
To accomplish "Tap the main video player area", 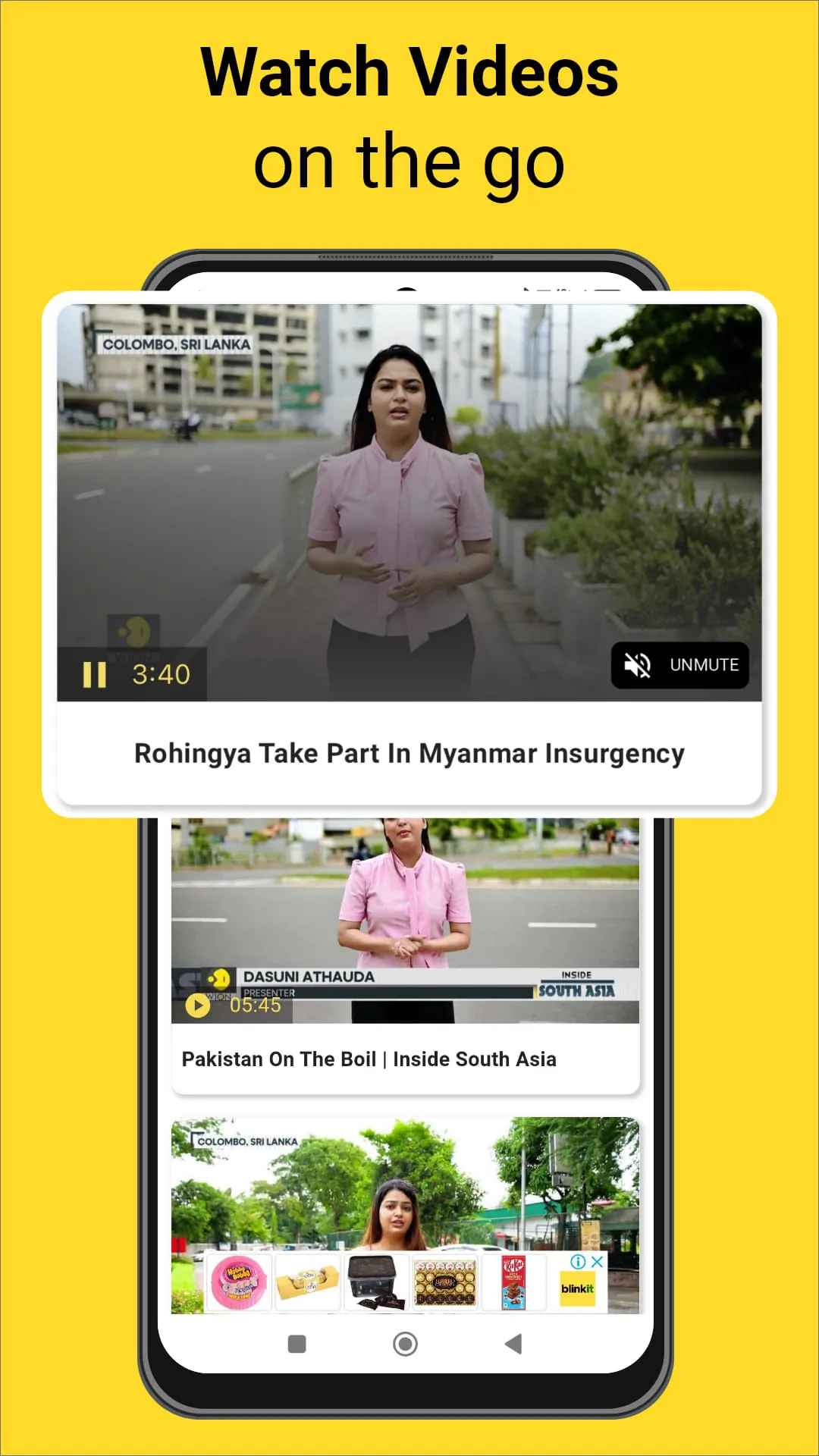I will 409,500.
